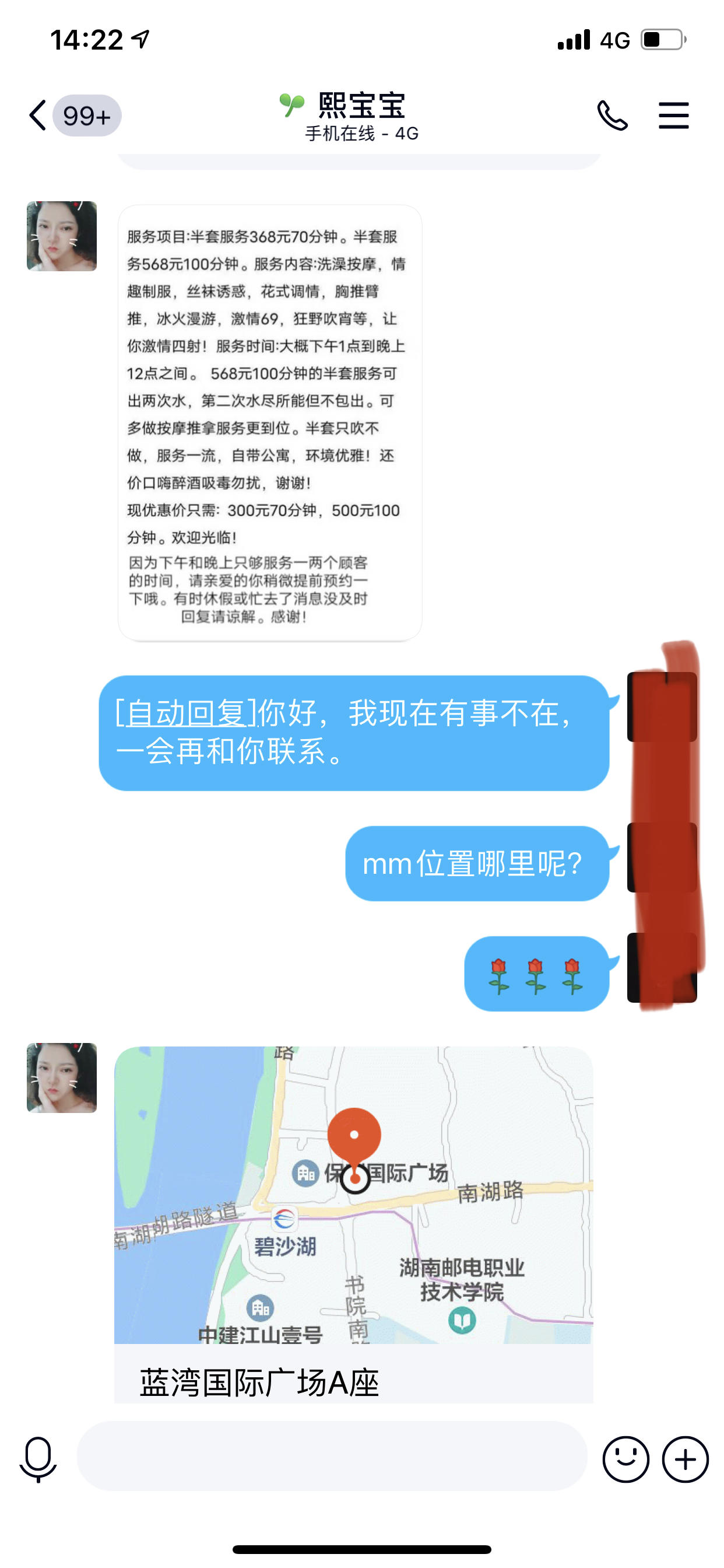Open the image message with service details
The height and width of the screenshot is (1568, 724).
(269, 422)
